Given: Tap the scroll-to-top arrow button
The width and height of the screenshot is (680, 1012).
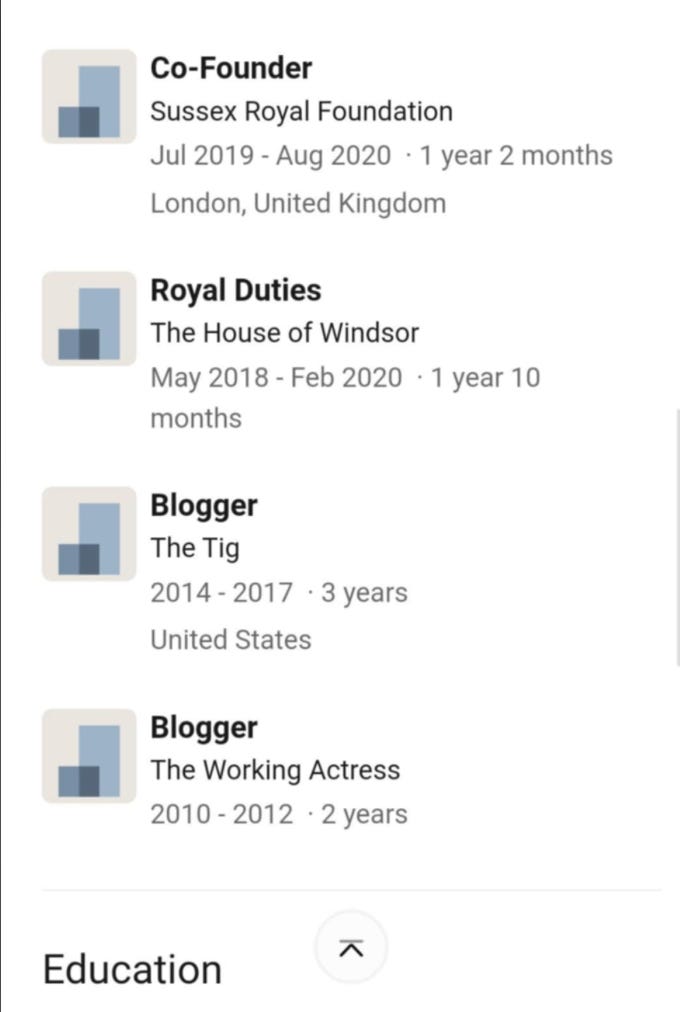Looking at the screenshot, I should [x=350, y=947].
